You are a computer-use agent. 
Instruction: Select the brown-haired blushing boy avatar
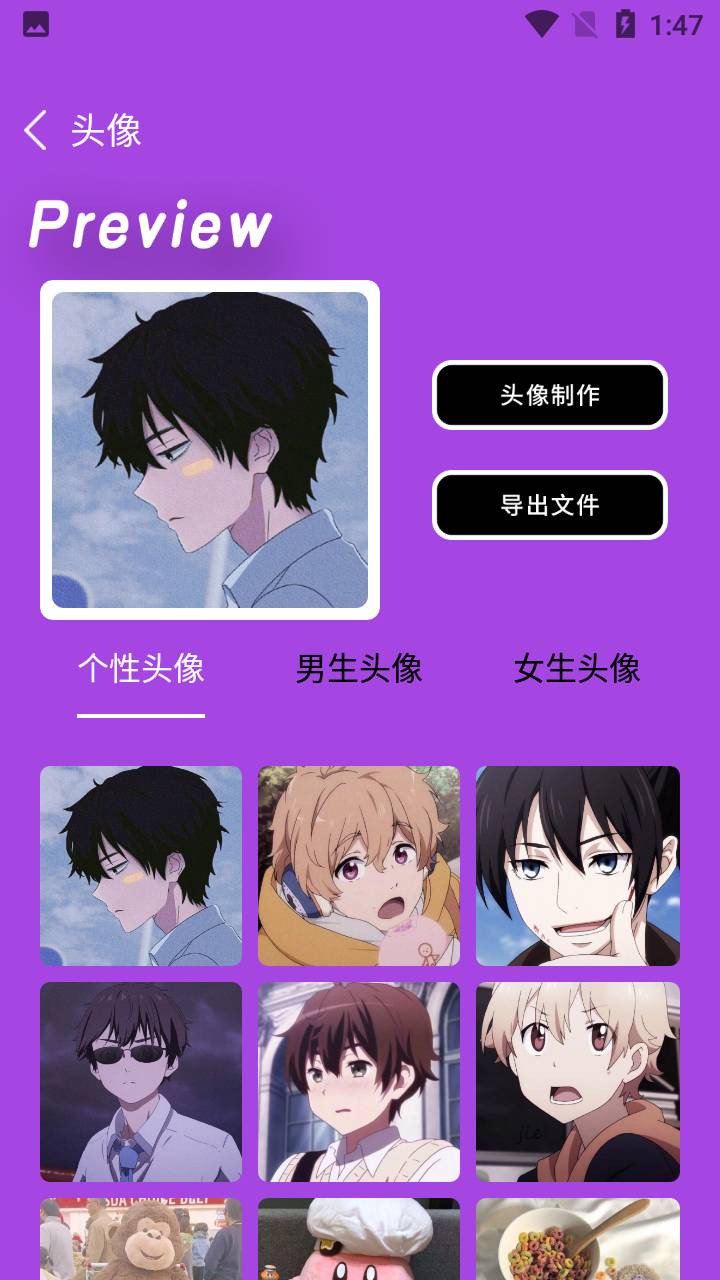359,1081
